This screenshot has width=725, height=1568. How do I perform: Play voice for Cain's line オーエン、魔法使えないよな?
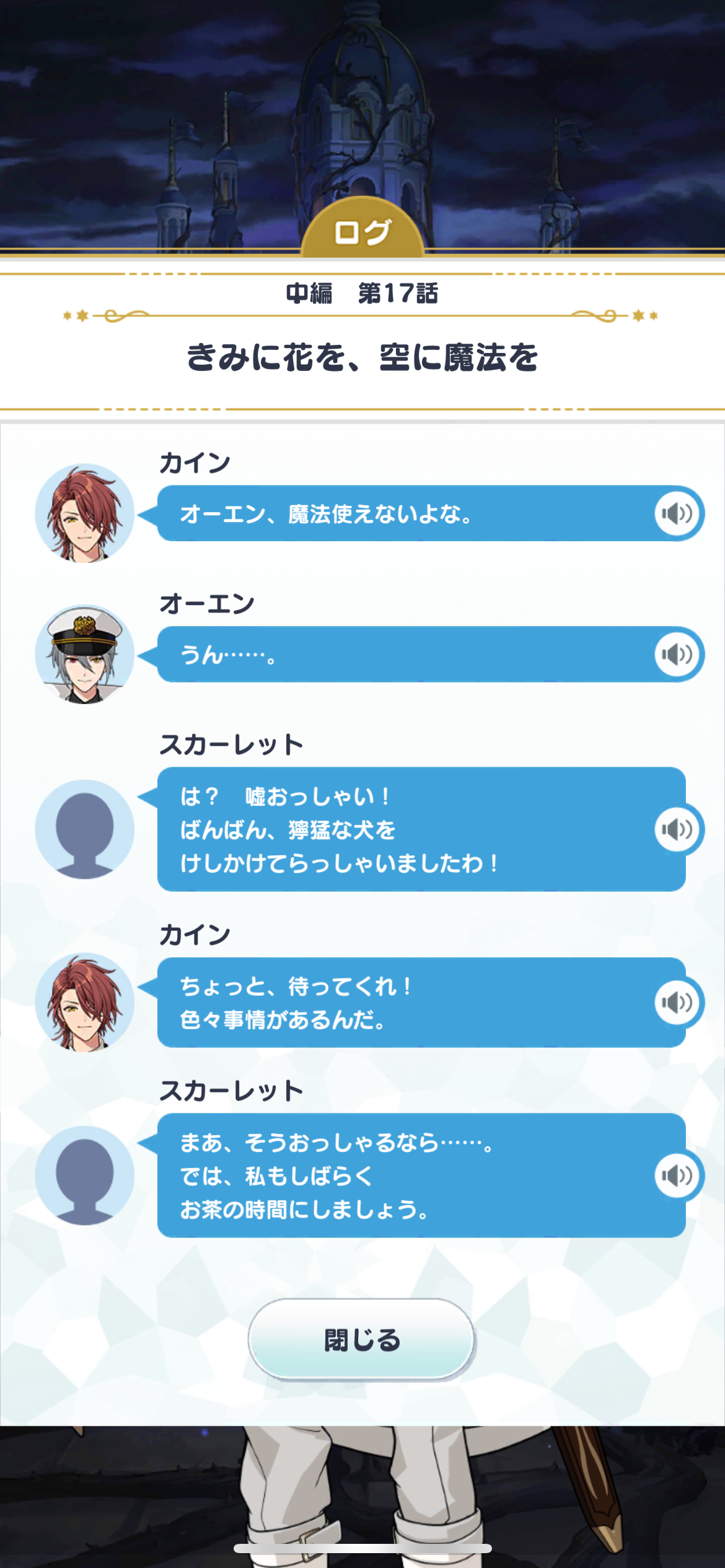677,513
